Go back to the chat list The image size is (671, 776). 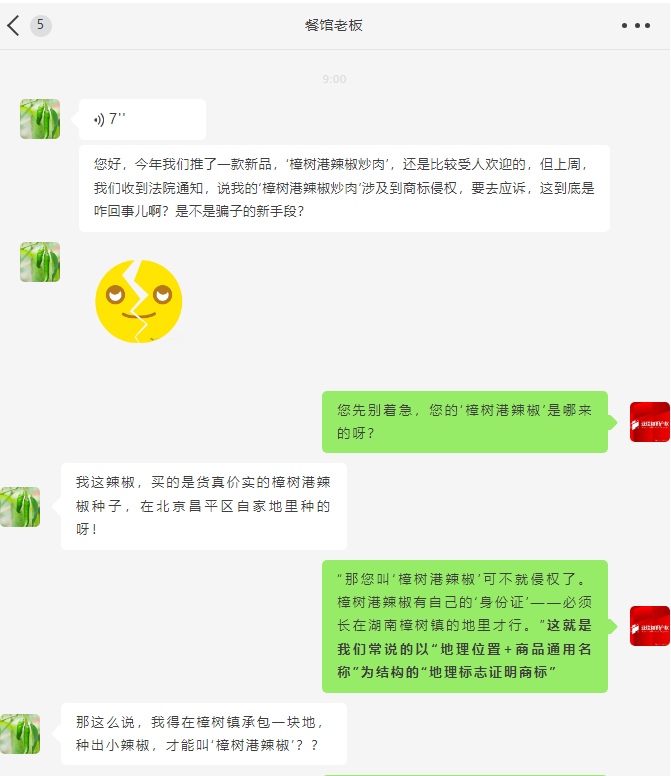click(14, 25)
